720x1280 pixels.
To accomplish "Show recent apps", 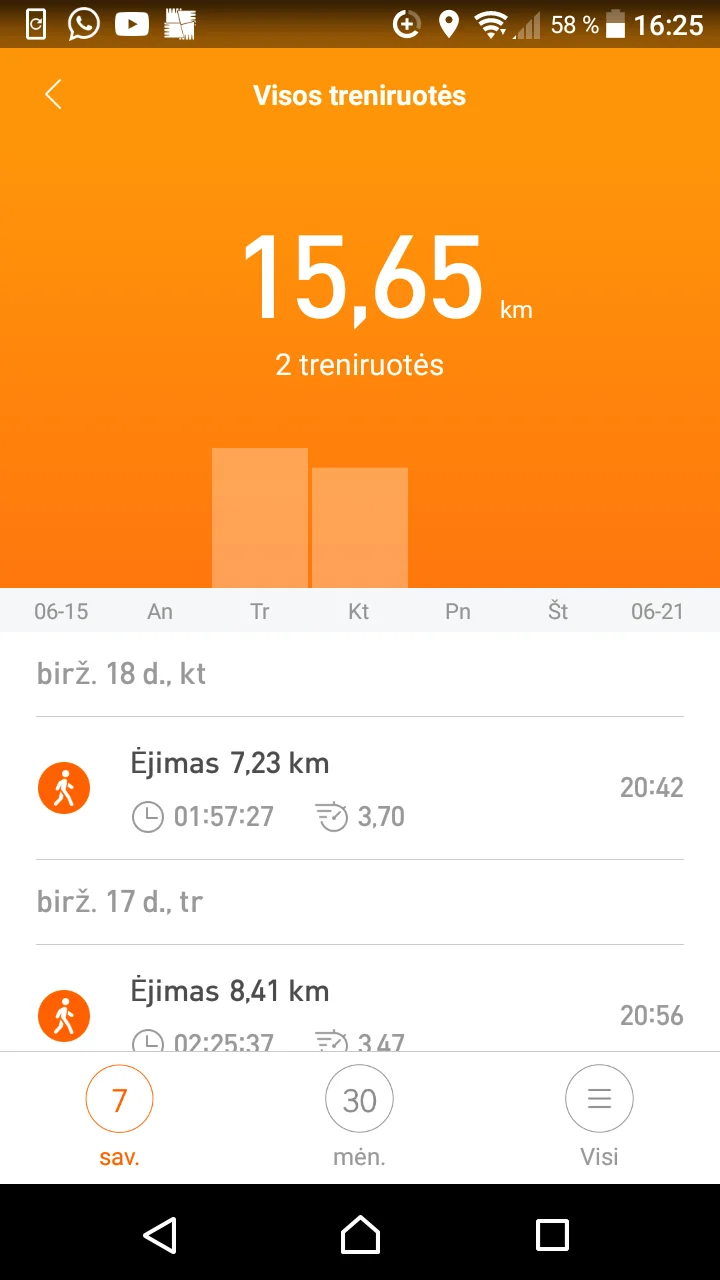I will click(x=552, y=1234).
